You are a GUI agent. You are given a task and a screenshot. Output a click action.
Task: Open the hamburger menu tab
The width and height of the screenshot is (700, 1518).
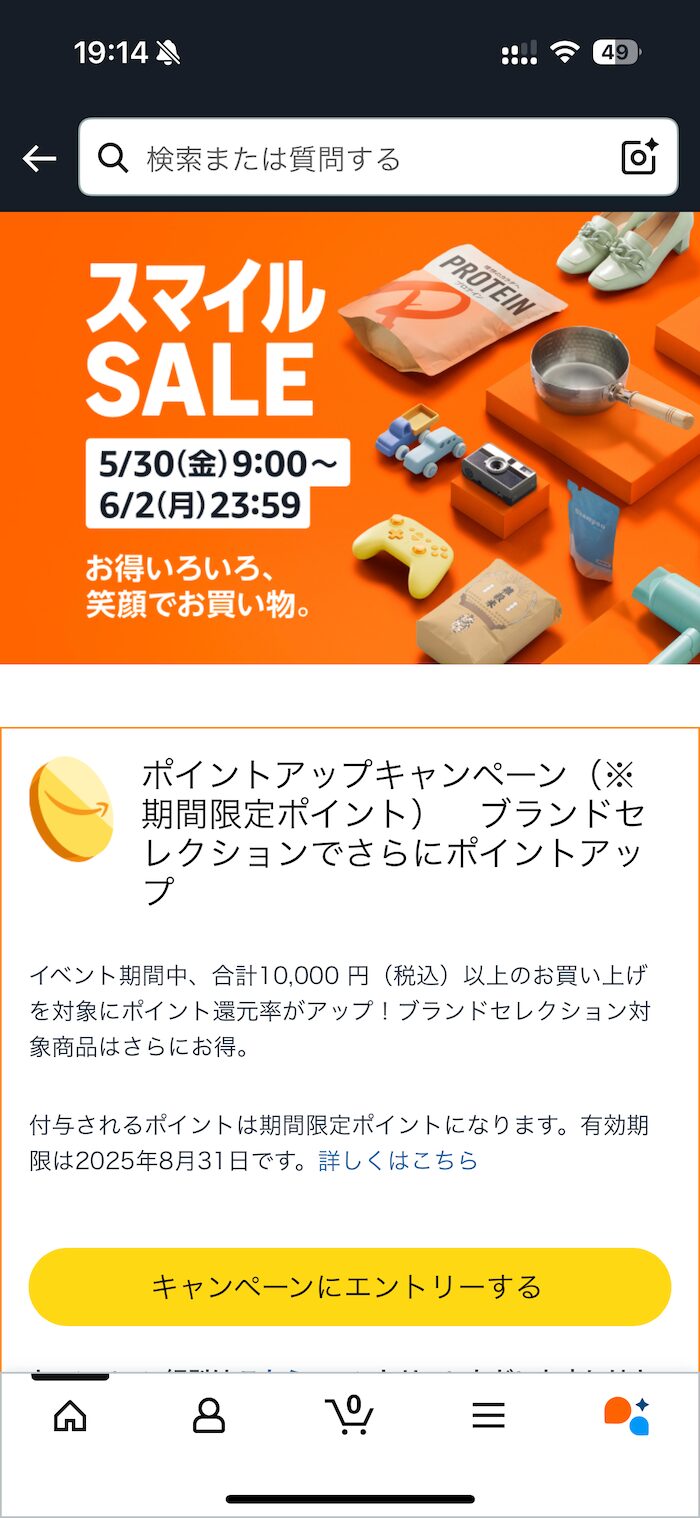click(488, 1415)
